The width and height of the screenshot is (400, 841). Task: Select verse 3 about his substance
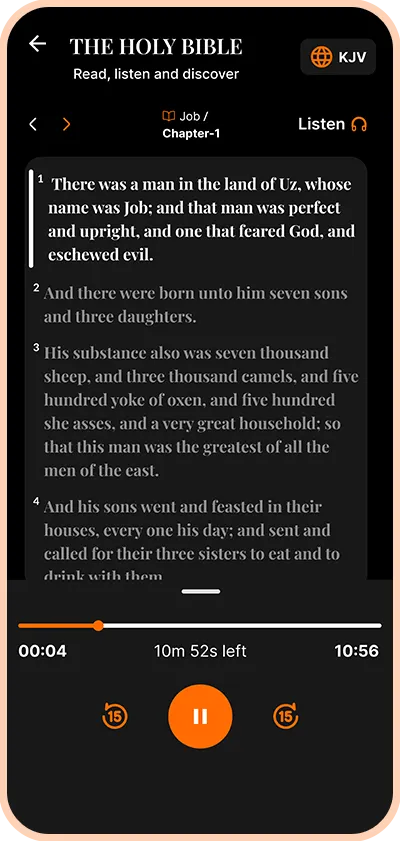coord(195,411)
